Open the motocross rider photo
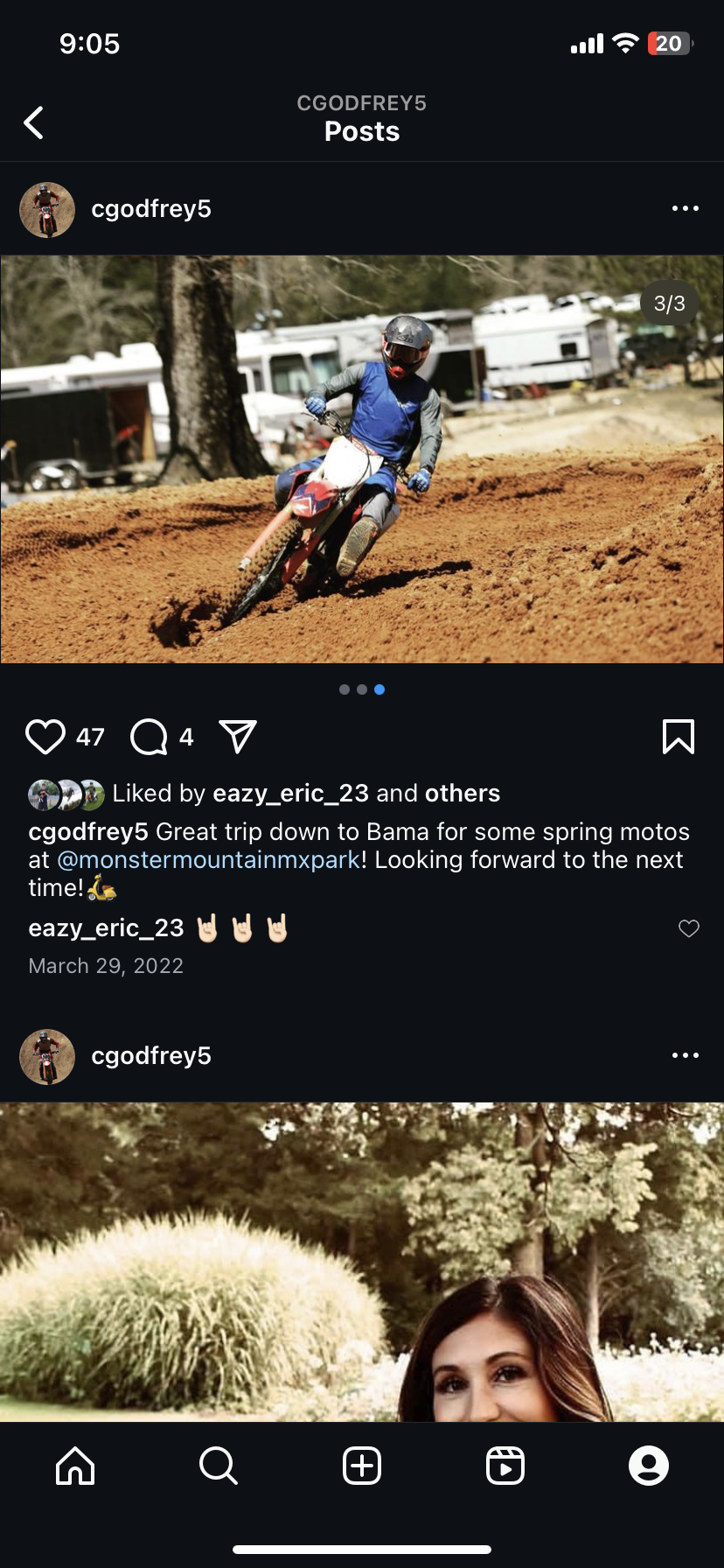Screen dimensions: 724x1568 point(362,459)
